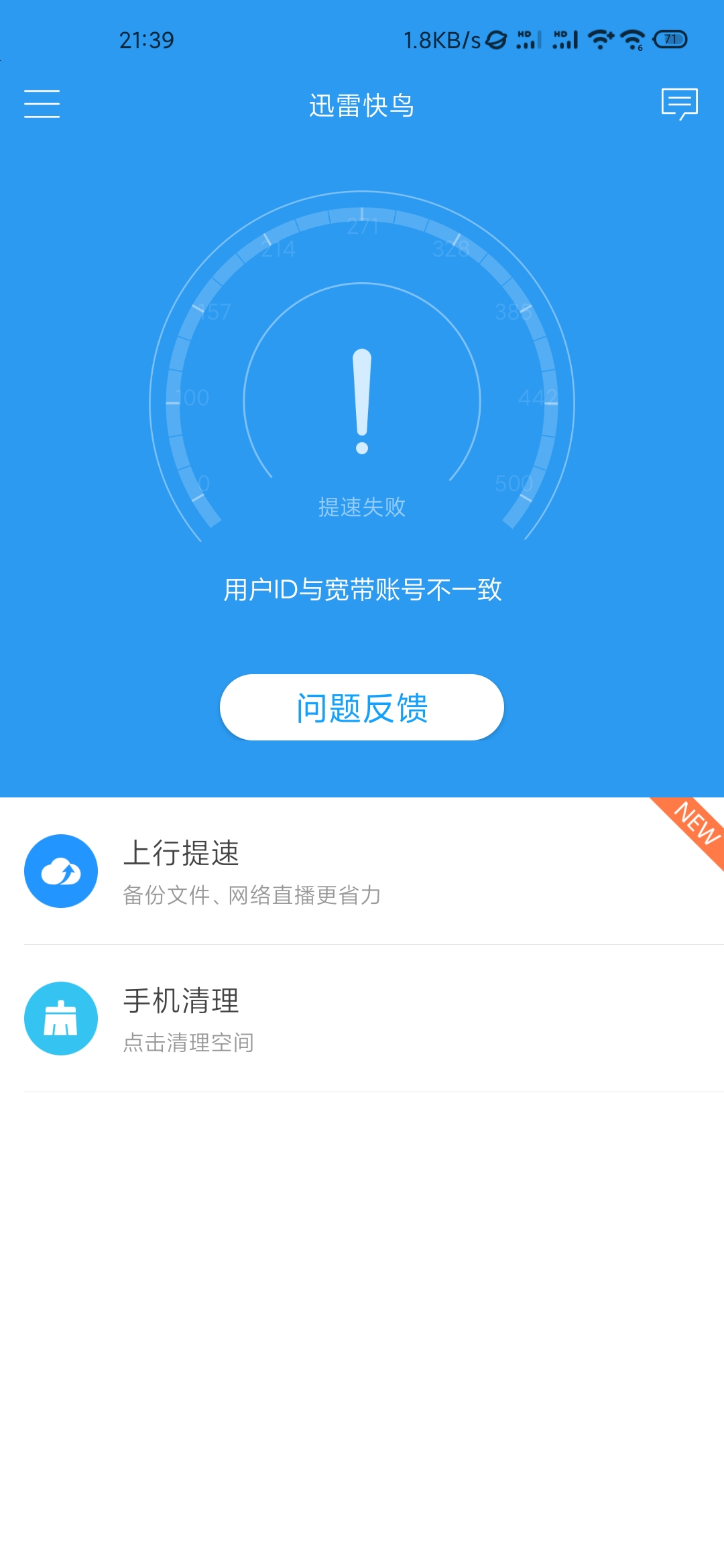Tap the second SIM signal bars icon
Image resolution: width=724 pixels, height=1568 pixels.
pos(565,39)
